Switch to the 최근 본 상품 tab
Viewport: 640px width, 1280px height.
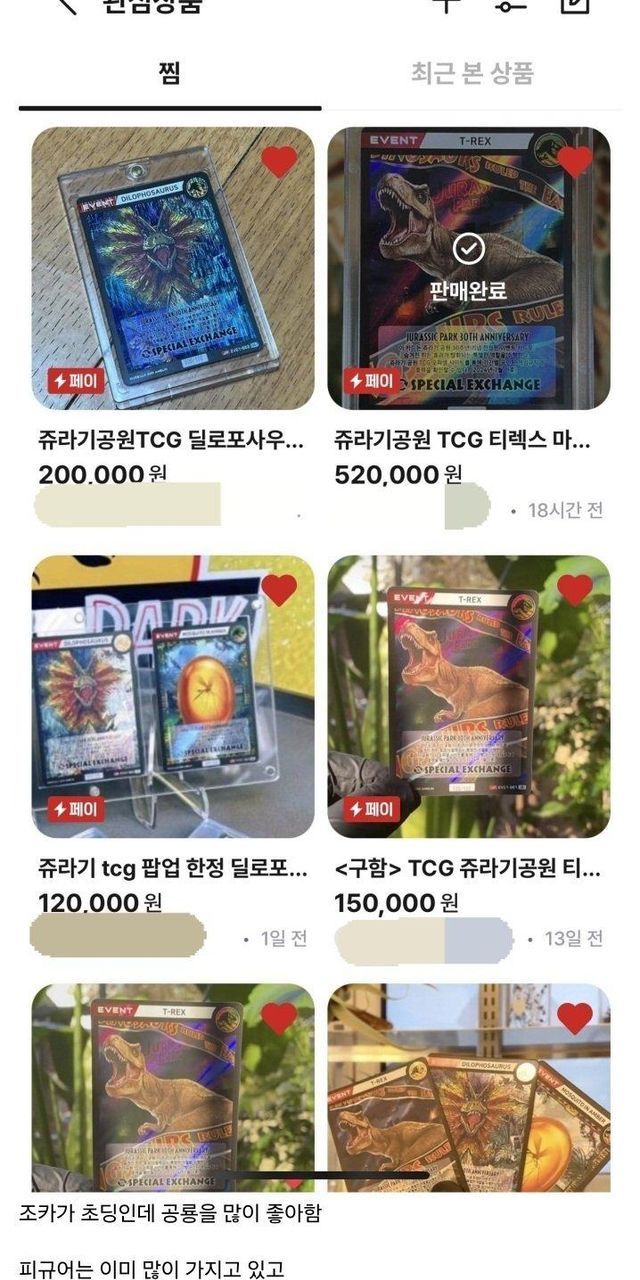[x=472, y=73]
